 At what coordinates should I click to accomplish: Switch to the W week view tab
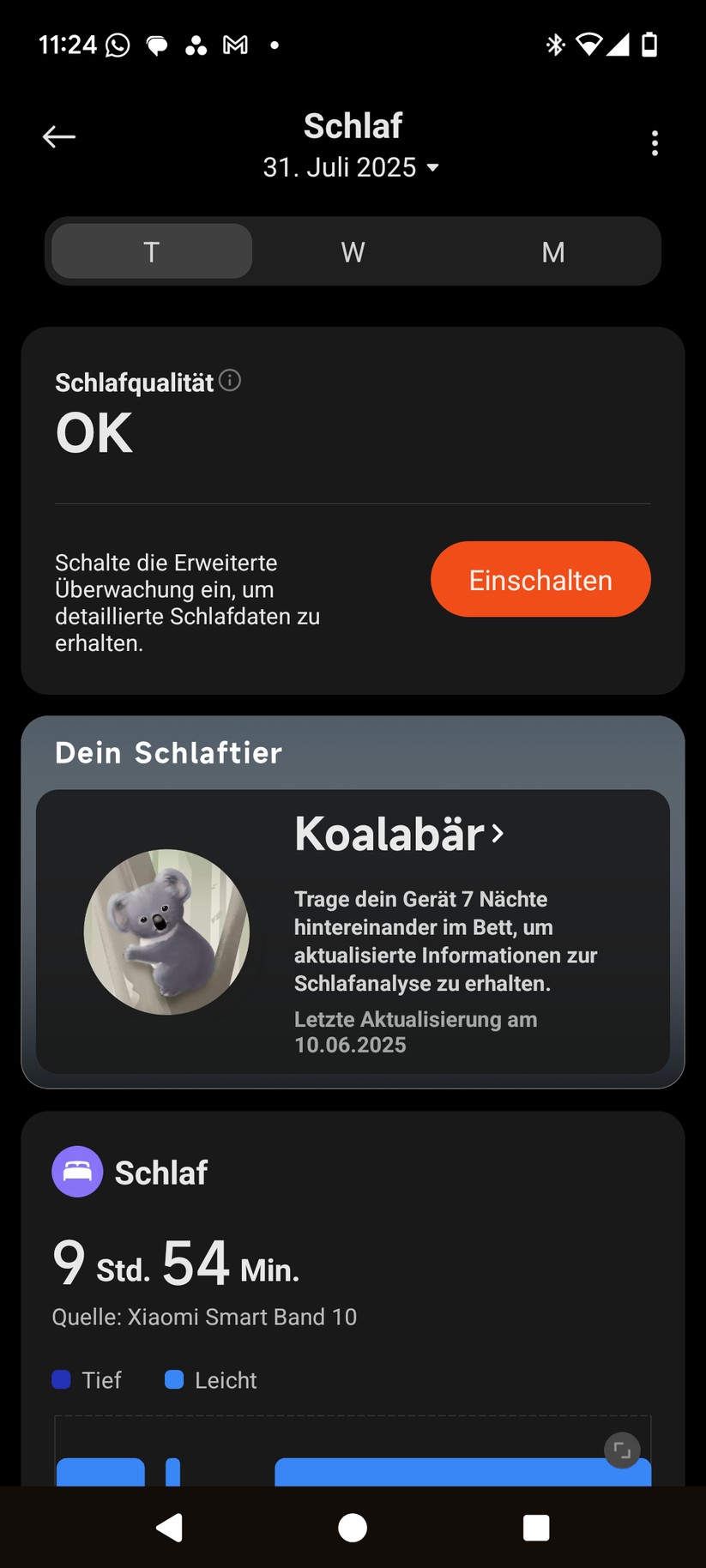pyautogui.click(x=353, y=251)
